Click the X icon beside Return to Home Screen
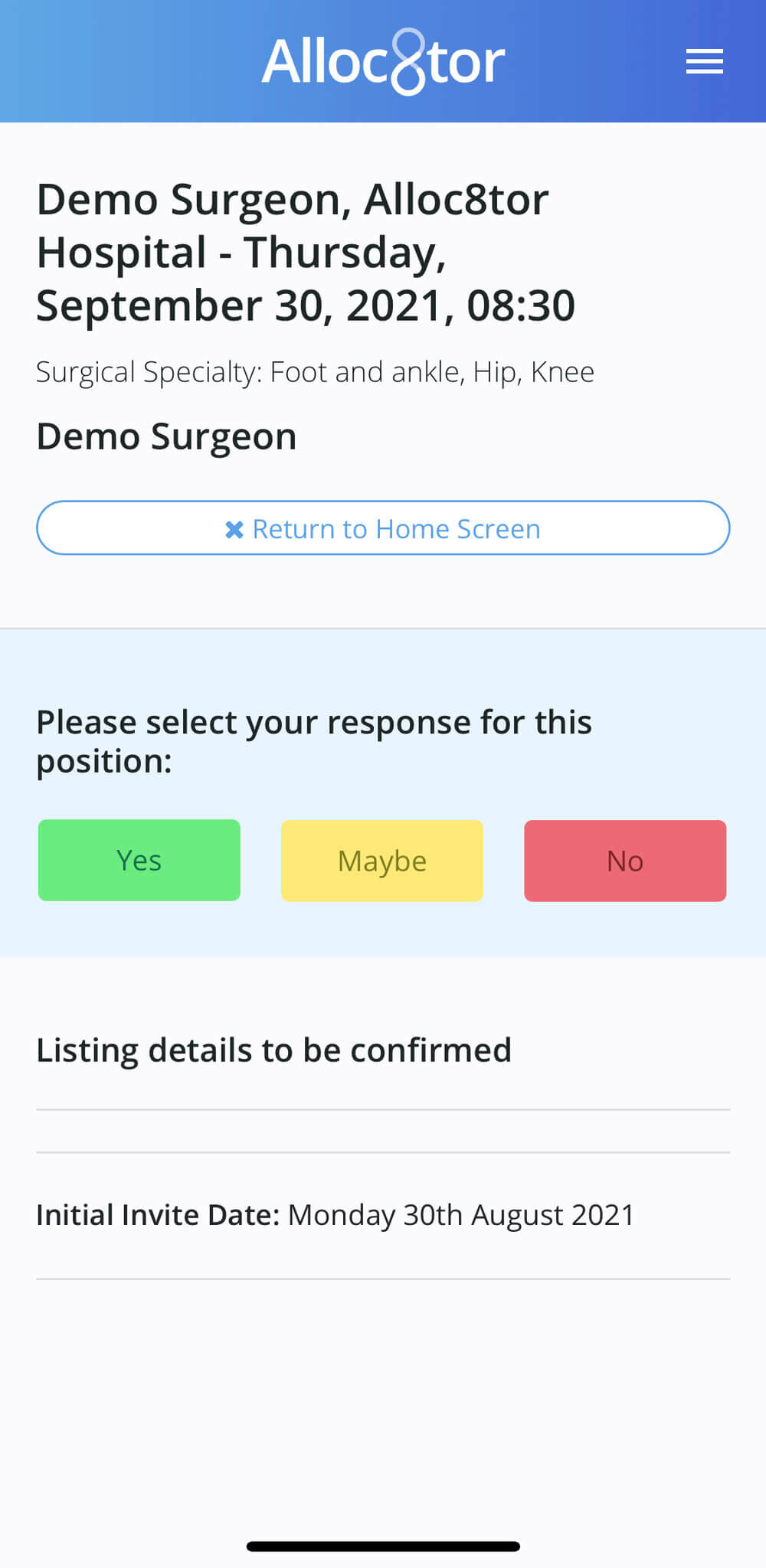Viewport: 766px width, 1568px height. [233, 528]
